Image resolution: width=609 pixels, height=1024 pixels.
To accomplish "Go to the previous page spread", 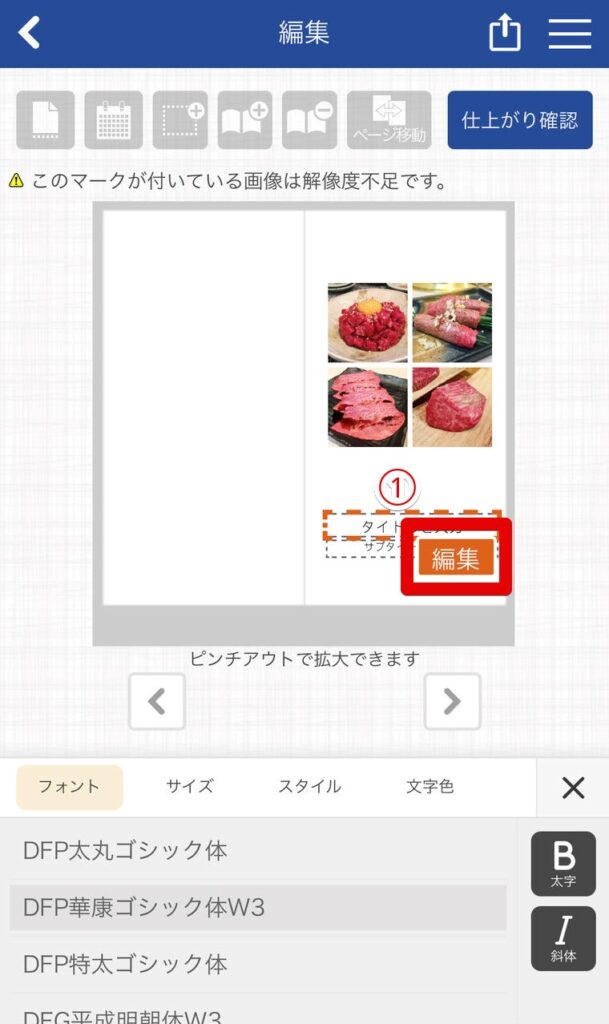I will click(157, 701).
